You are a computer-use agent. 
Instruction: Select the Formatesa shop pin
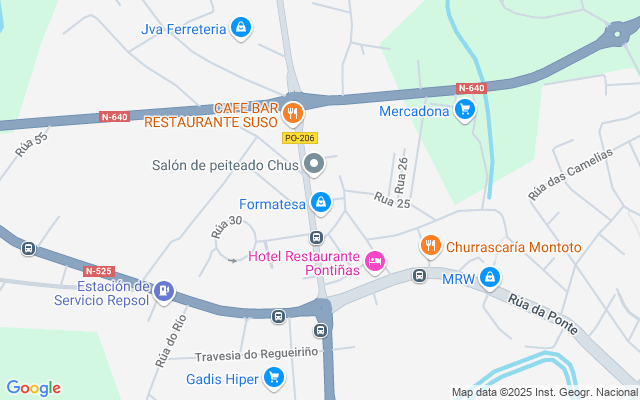click(x=320, y=204)
